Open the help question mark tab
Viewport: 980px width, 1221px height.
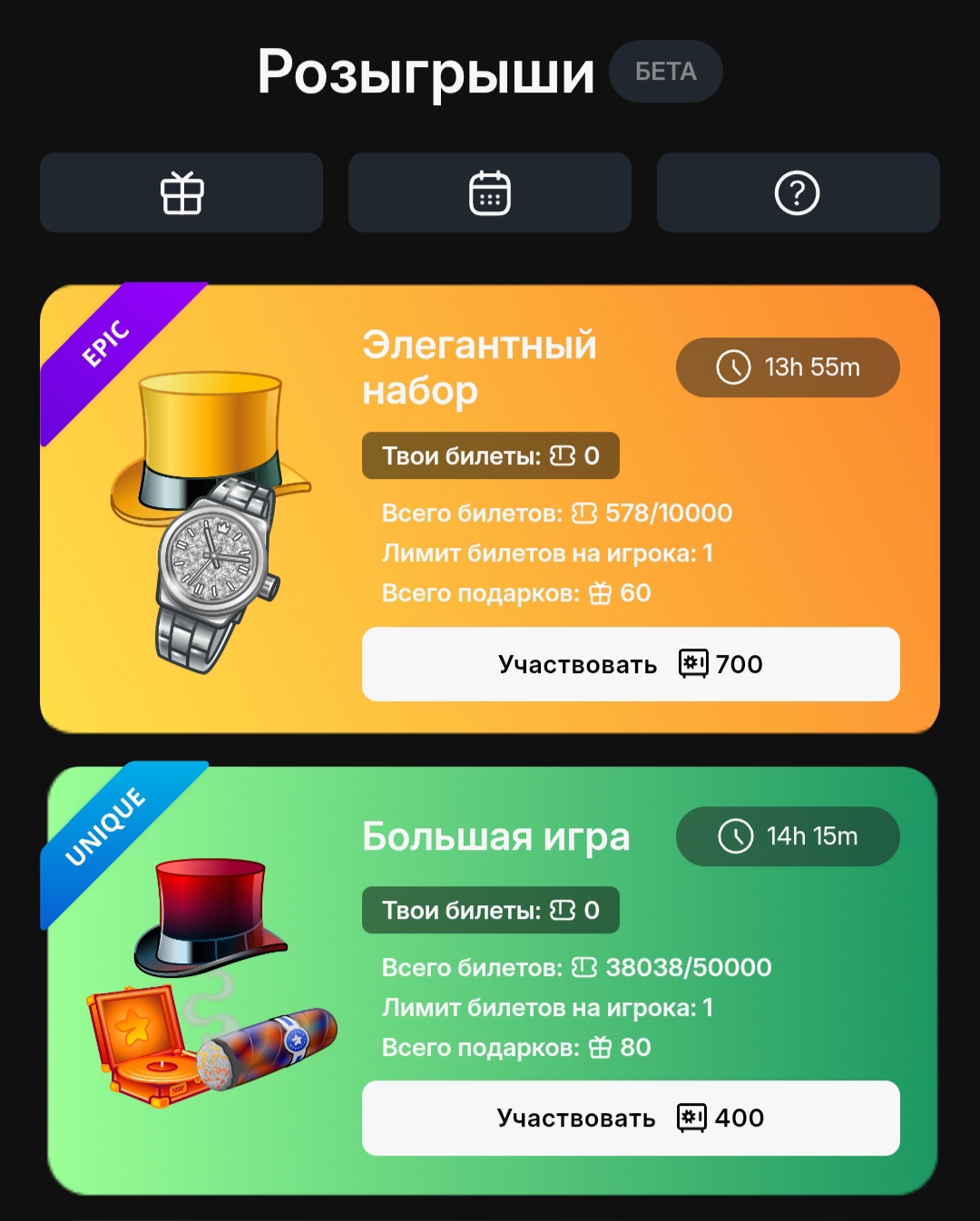(798, 192)
